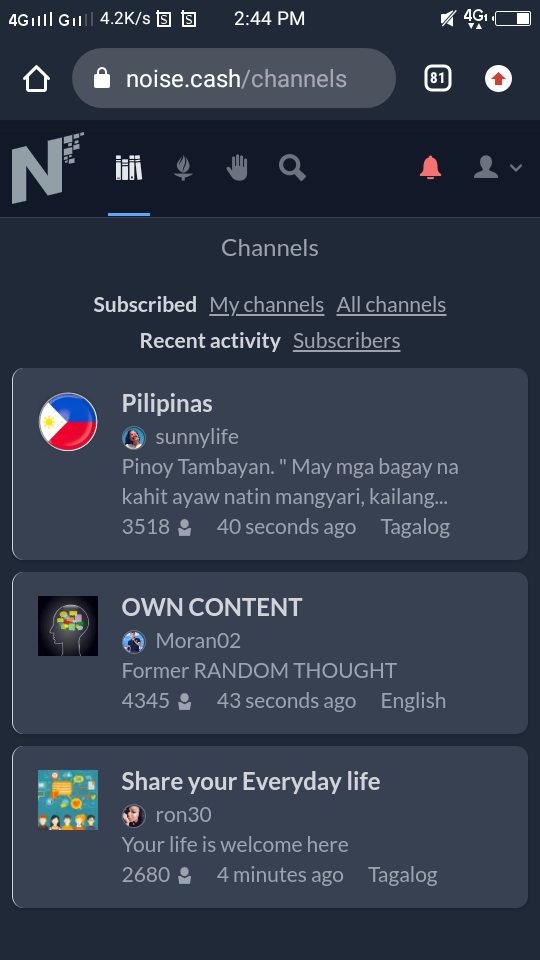
Task: Tap the red upload arrow browser icon
Action: coord(498,78)
